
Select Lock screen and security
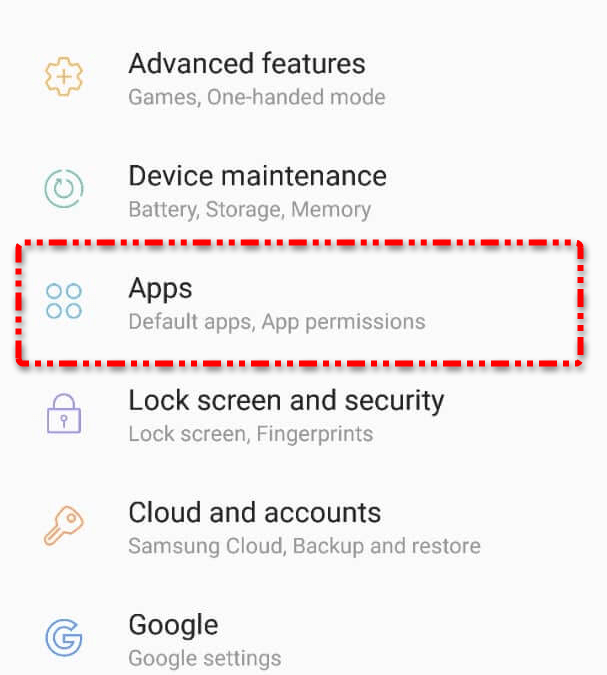pyautogui.click(x=286, y=415)
